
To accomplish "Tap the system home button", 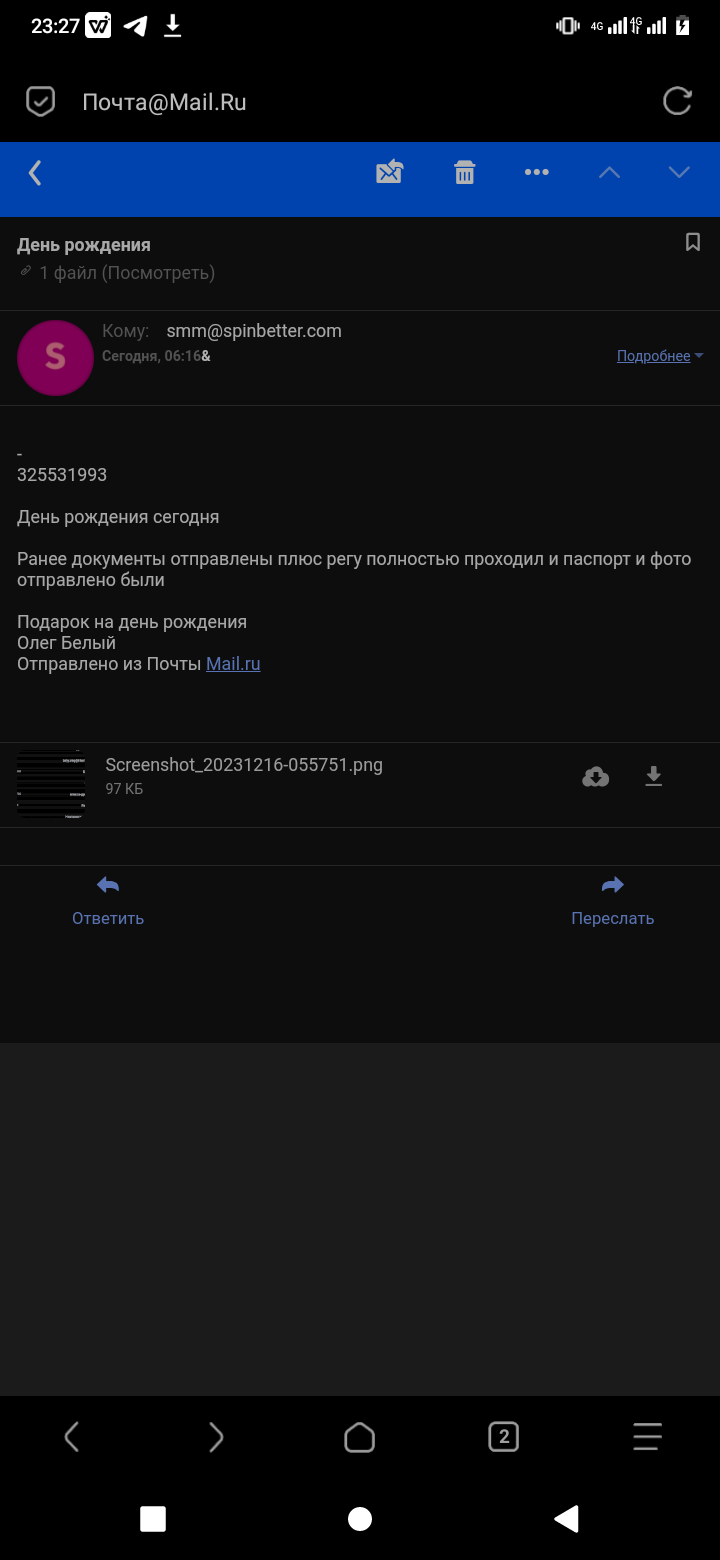I will click(360, 1519).
